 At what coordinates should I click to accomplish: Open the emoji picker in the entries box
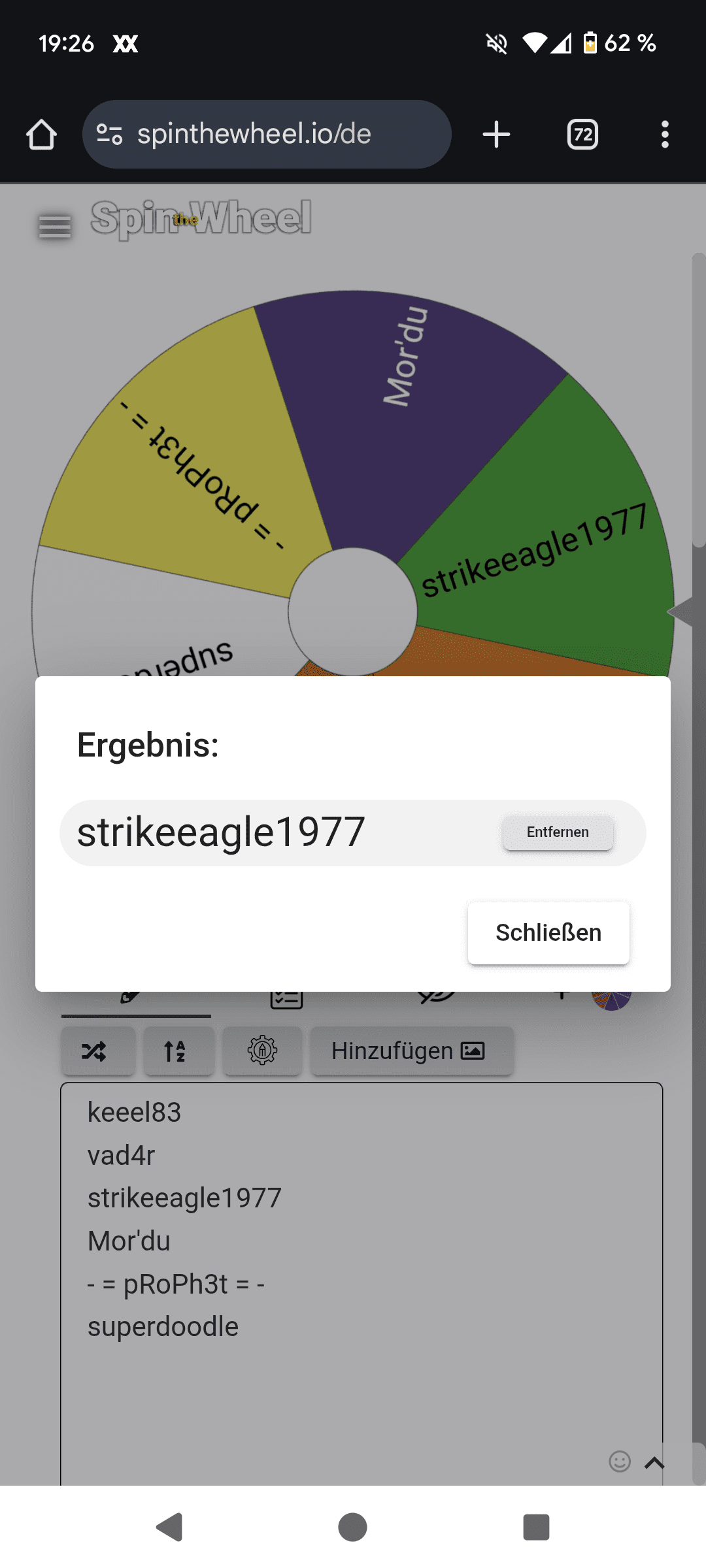(620, 1461)
